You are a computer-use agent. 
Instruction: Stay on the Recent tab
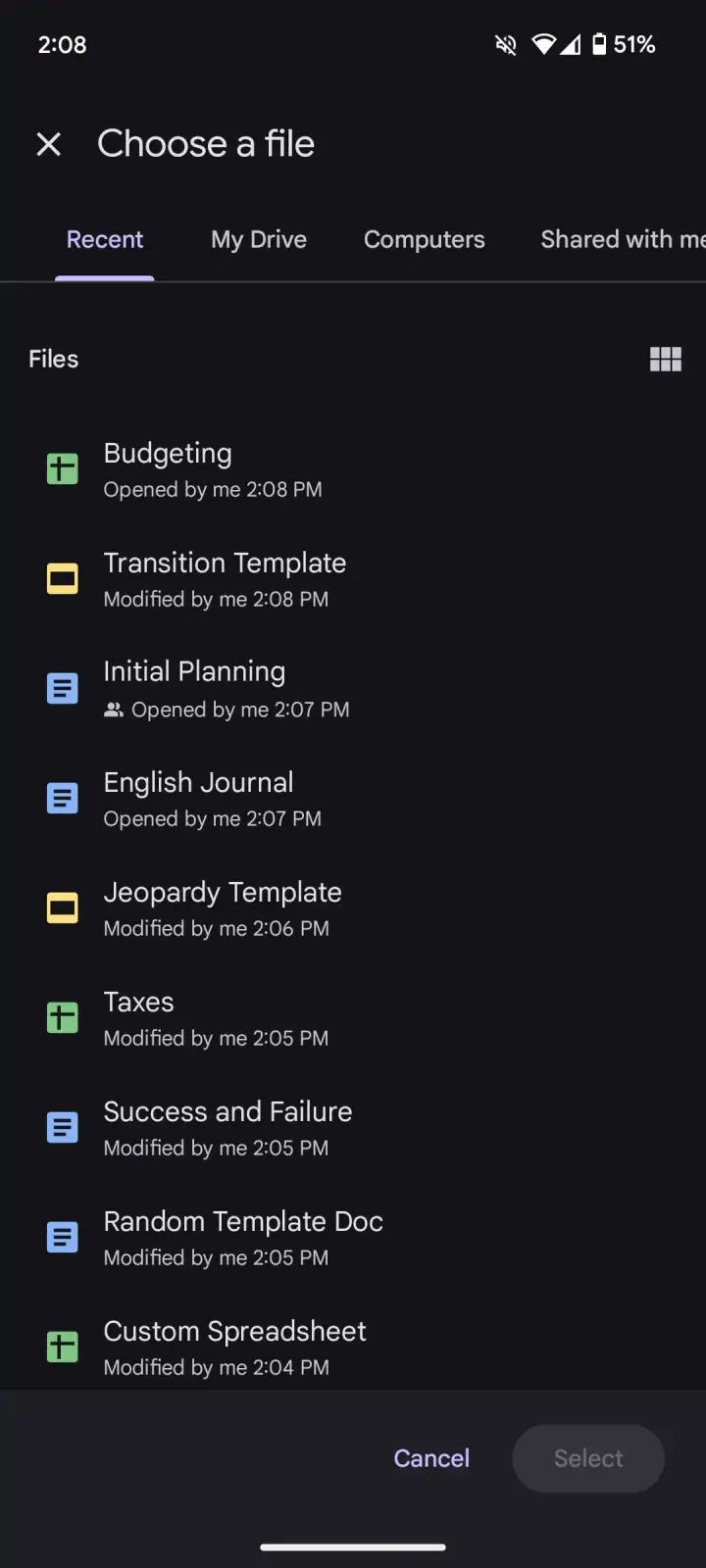point(104,239)
